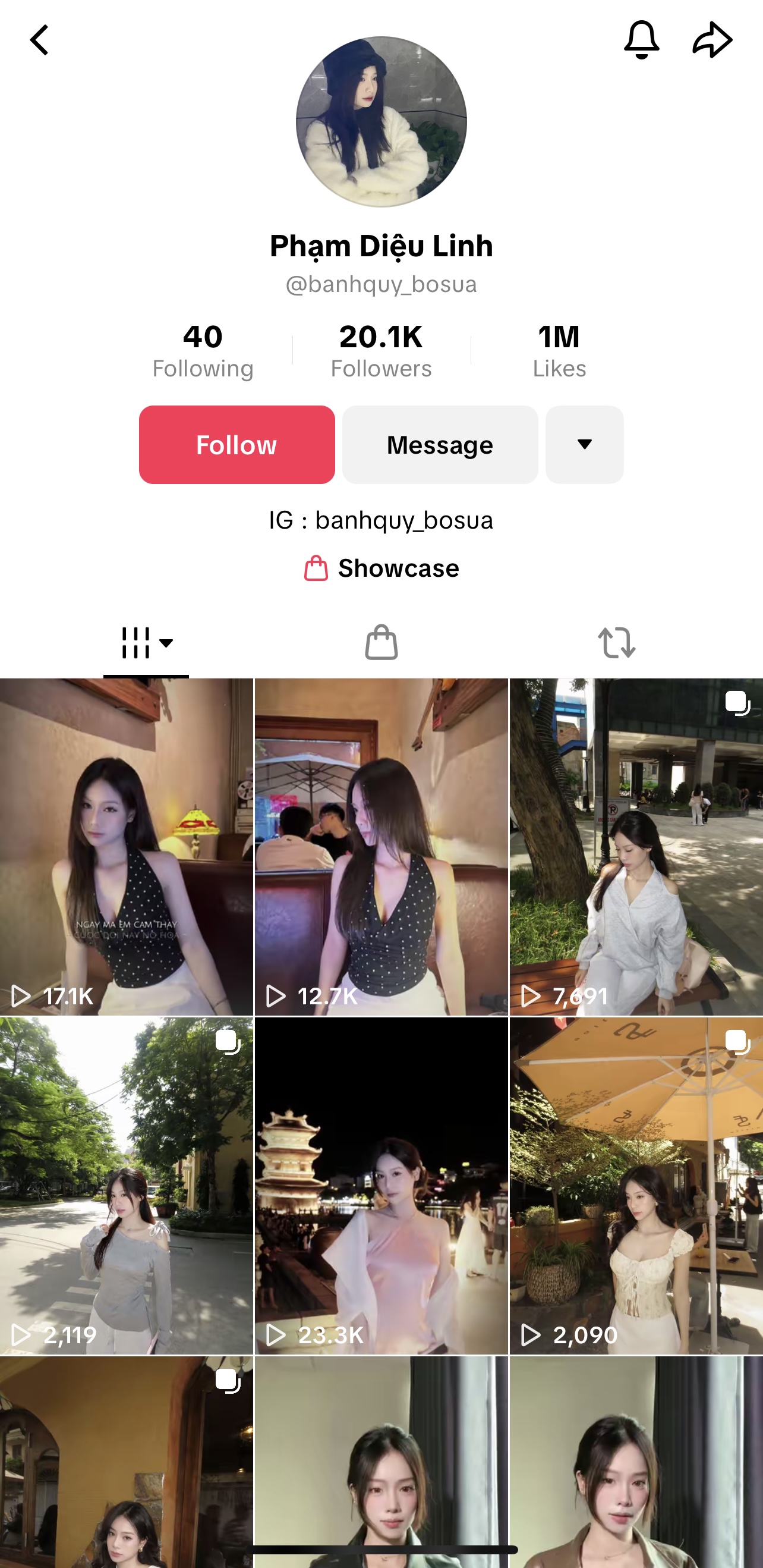Open the notifications bell for this profile
The image size is (763, 1568).
(641, 40)
